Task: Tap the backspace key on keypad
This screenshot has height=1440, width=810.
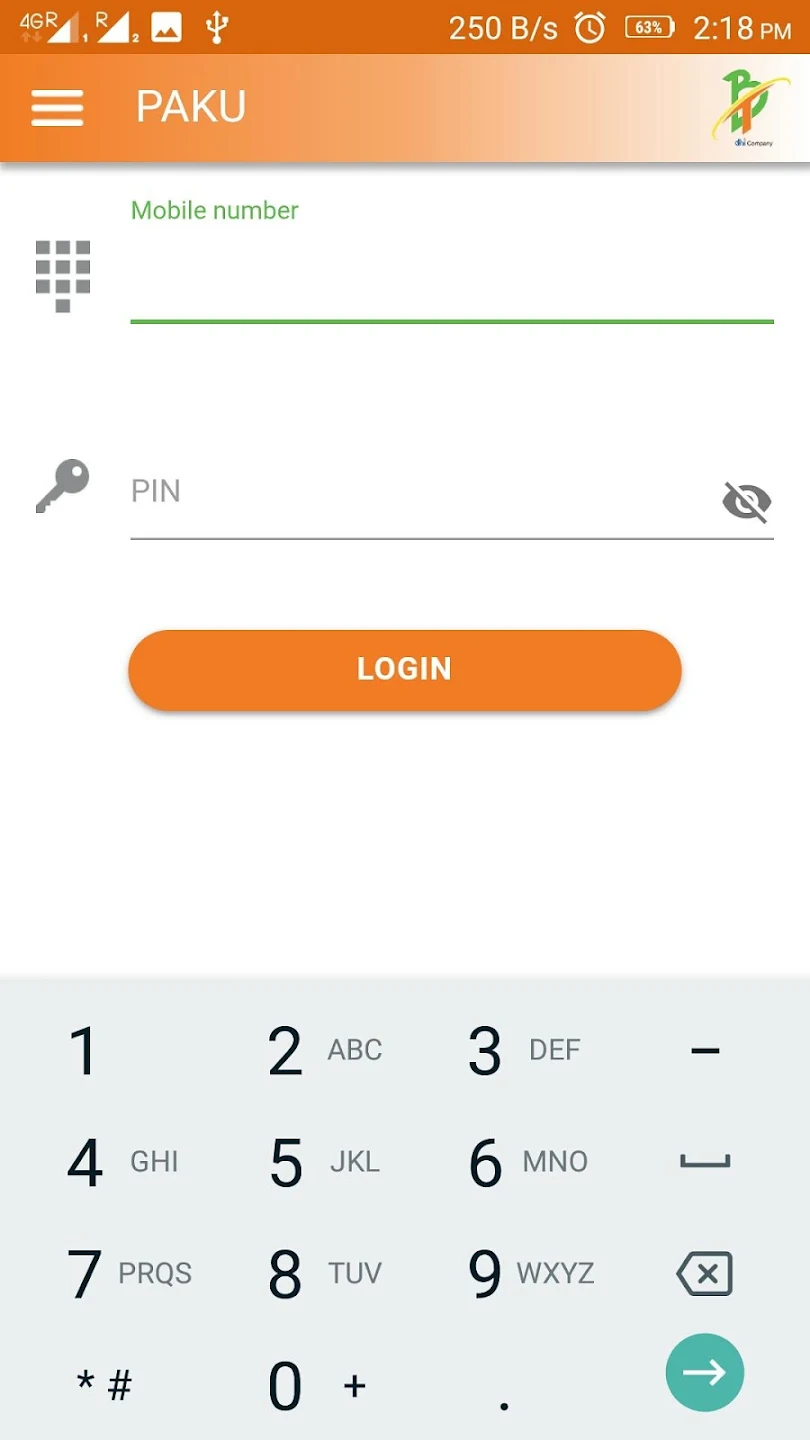Action: [x=705, y=1273]
